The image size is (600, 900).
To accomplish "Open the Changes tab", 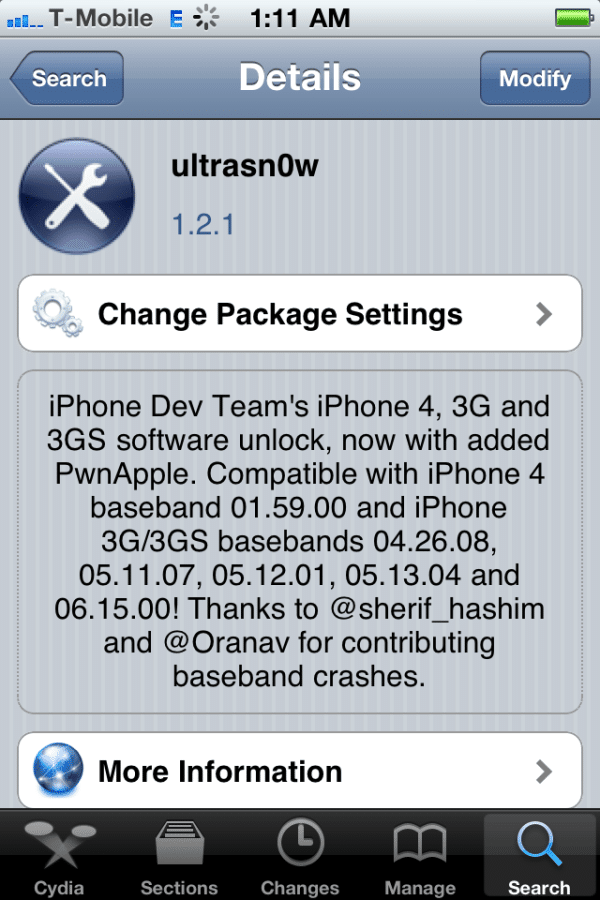I will point(299,857).
